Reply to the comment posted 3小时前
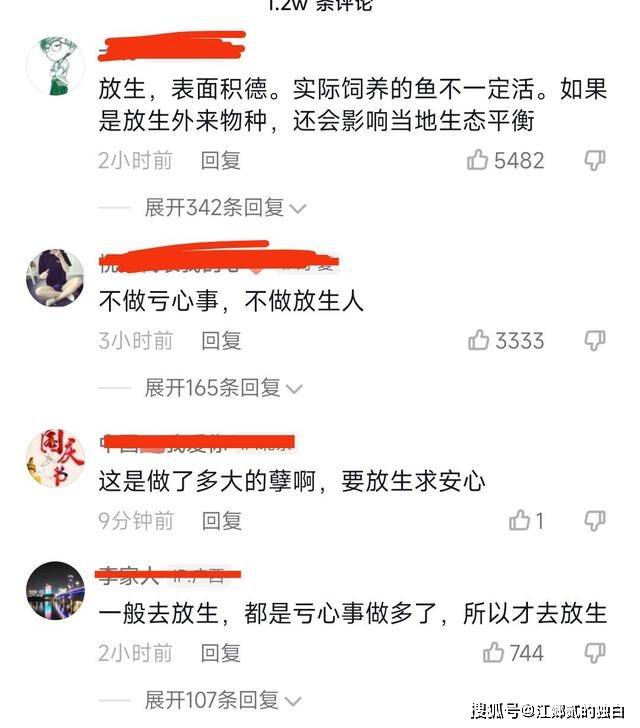This screenshot has height=728, width=640. pos(221,341)
